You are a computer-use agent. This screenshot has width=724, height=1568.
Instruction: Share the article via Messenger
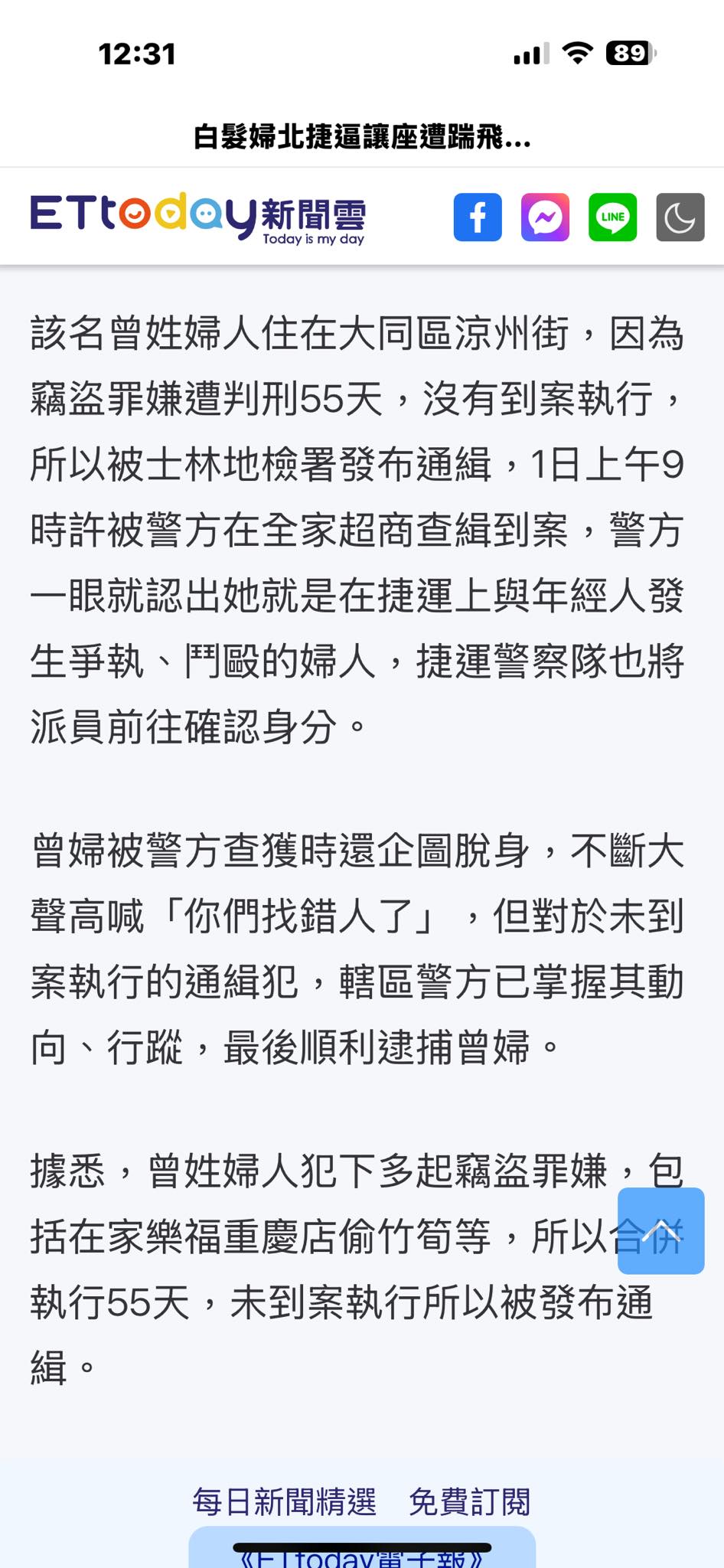(x=545, y=217)
